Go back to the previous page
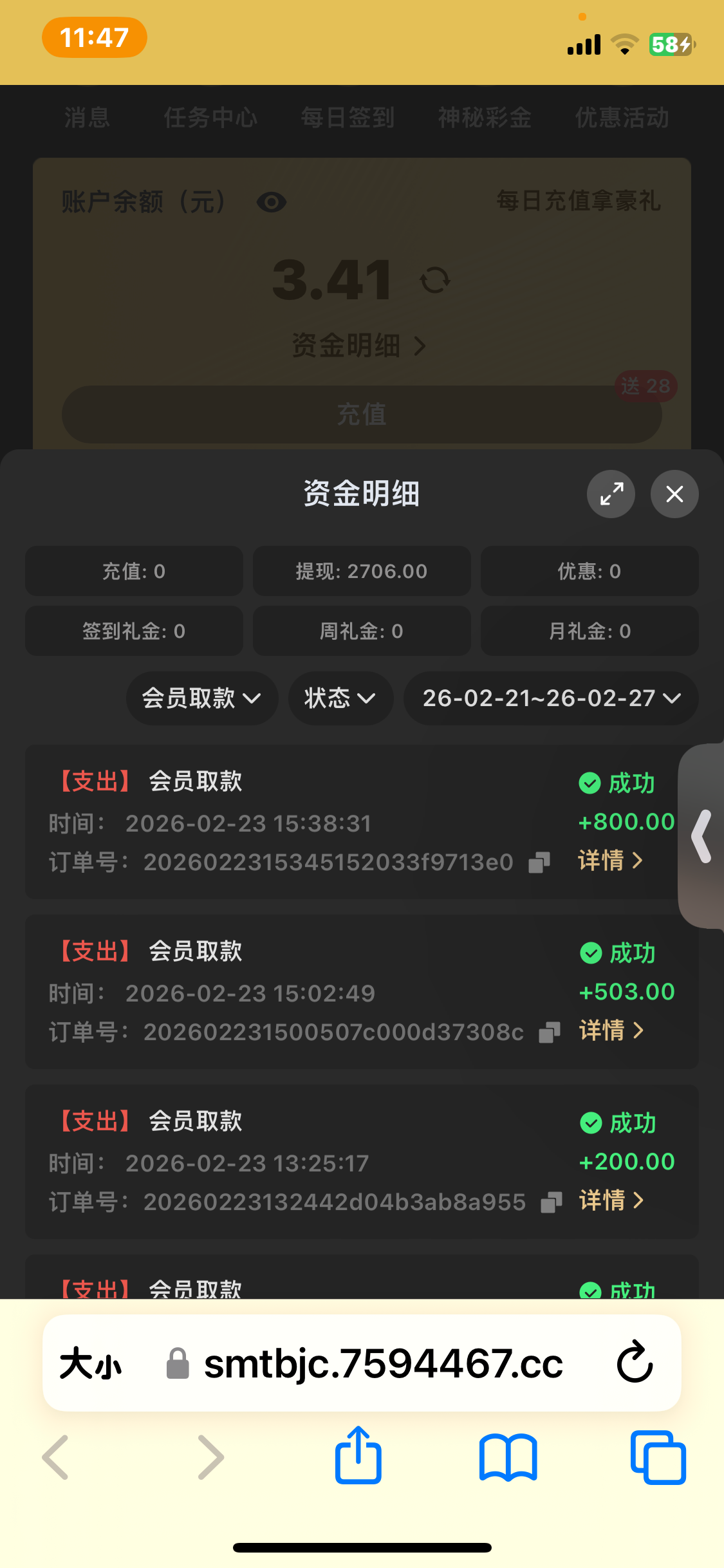Image resolution: width=724 pixels, height=1568 pixels. click(x=56, y=1457)
